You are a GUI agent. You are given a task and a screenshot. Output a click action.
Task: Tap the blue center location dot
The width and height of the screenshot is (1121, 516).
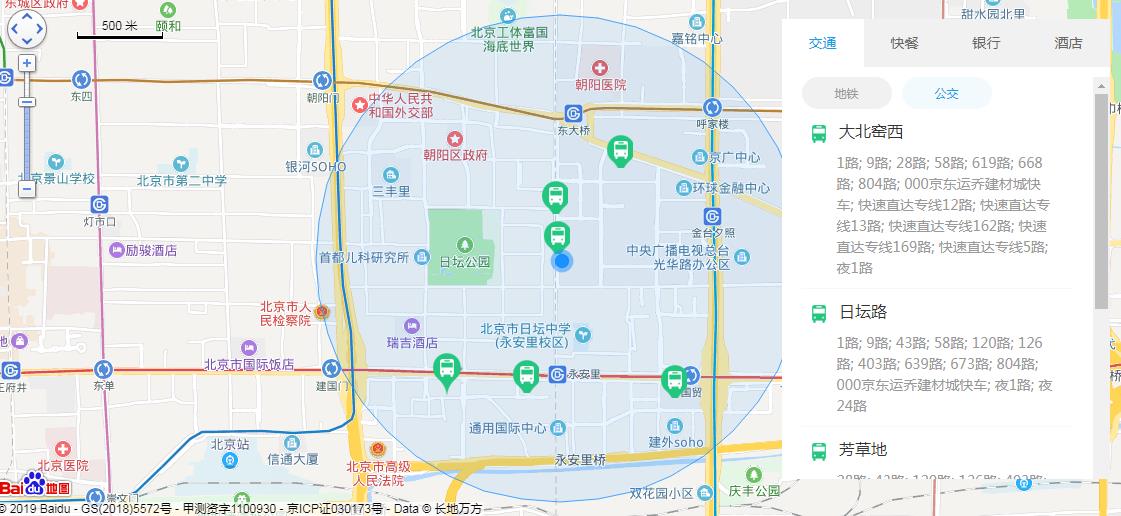[562, 261]
